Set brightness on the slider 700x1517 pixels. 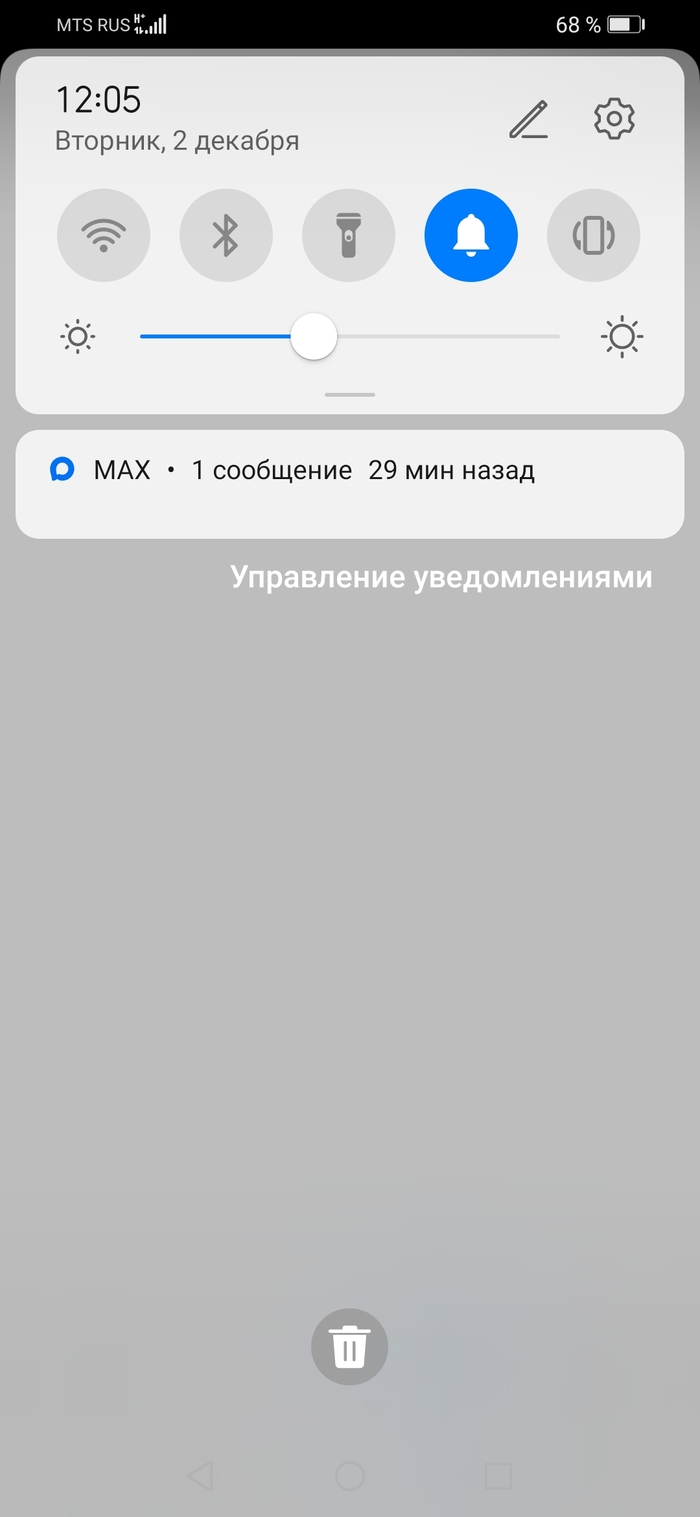(x=314, y=336)
